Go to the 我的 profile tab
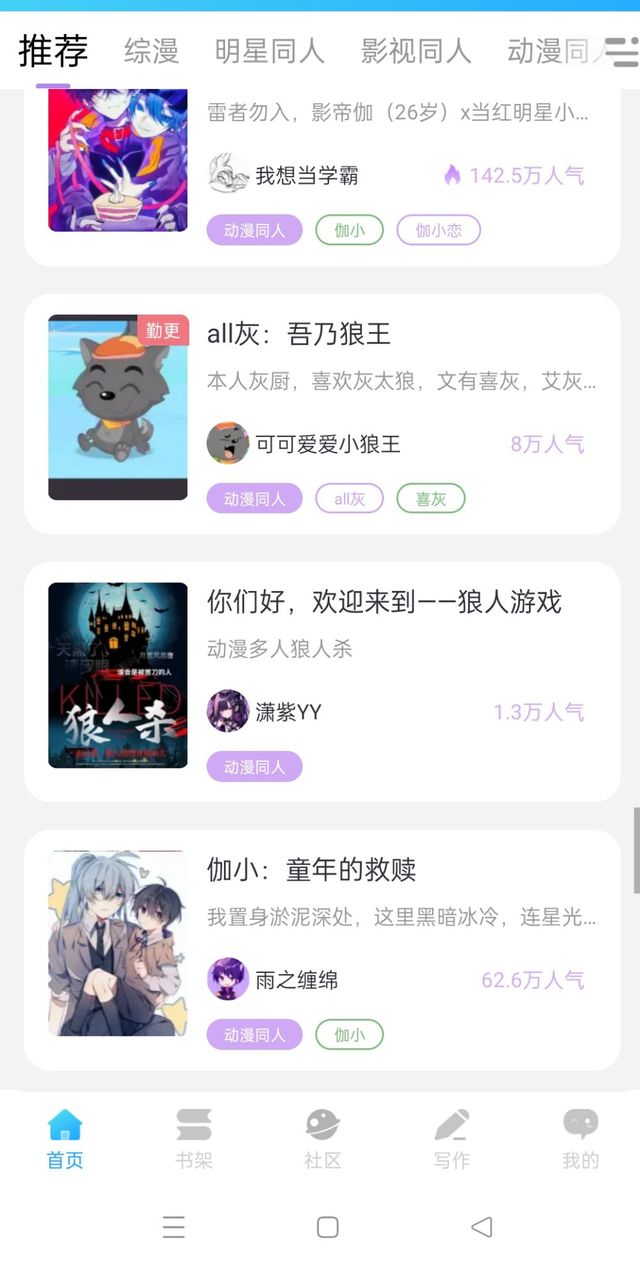The width and height of the screenshot is (640, 1266). click(x=580, y=1139)
